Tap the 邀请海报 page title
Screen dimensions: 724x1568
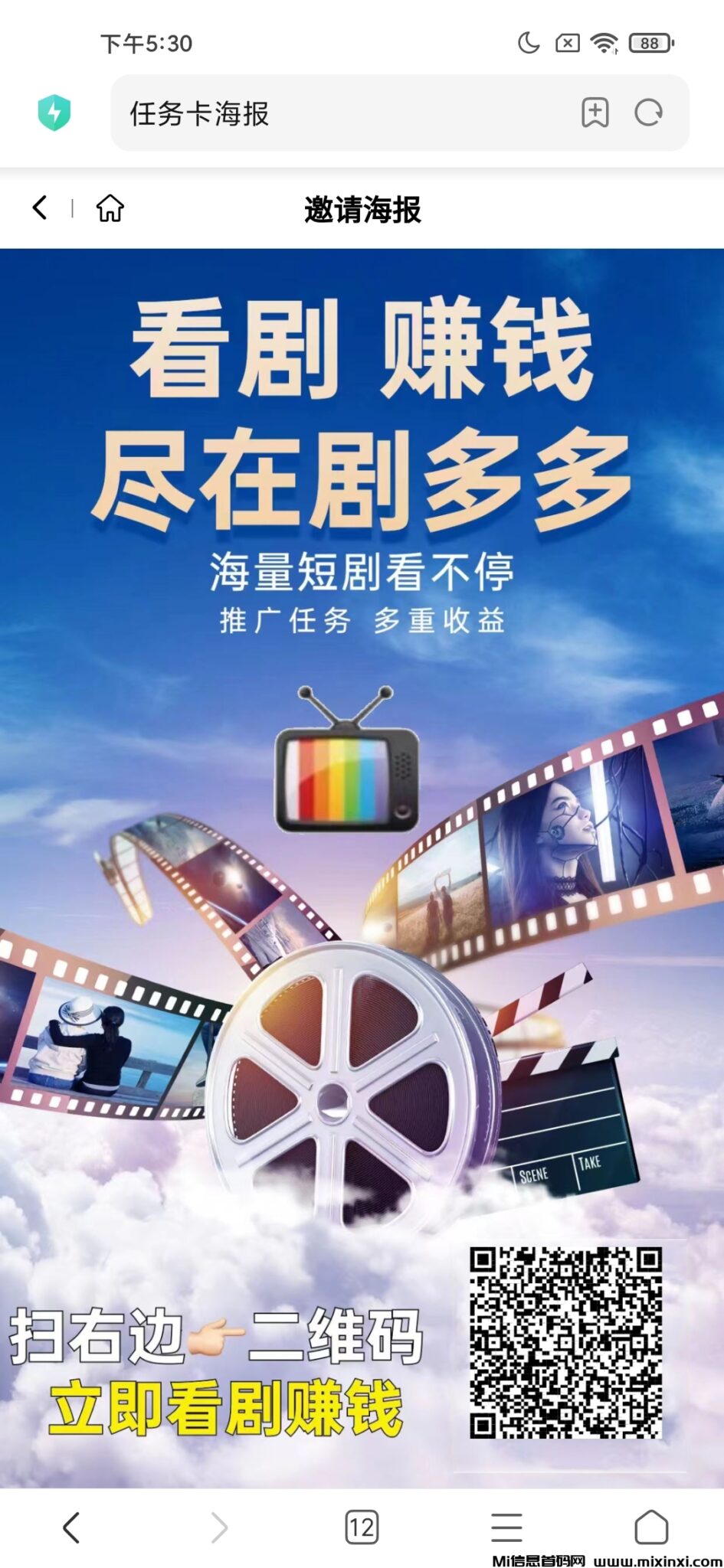click(x=362, y=207)
